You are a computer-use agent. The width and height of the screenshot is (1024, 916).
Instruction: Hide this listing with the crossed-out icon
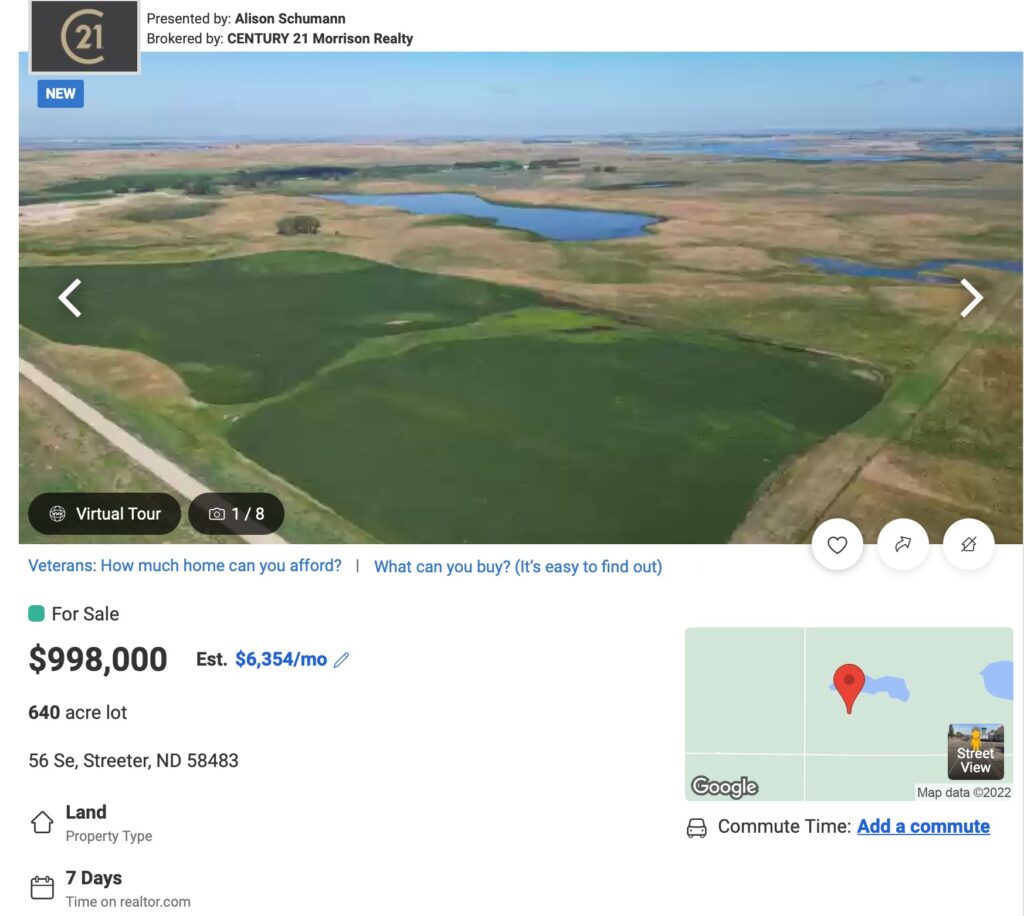968,545
